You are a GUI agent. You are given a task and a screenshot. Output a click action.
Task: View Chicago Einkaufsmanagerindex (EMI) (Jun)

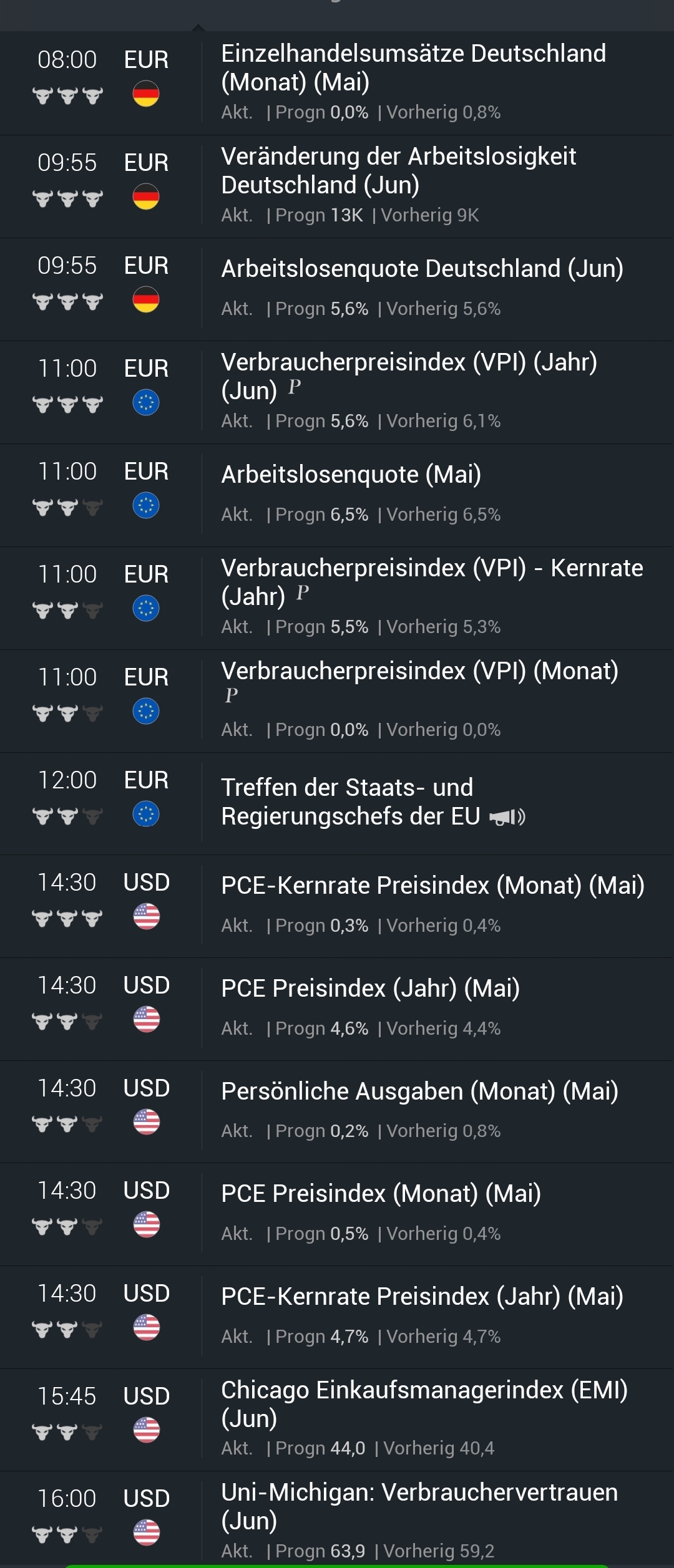424,1404
